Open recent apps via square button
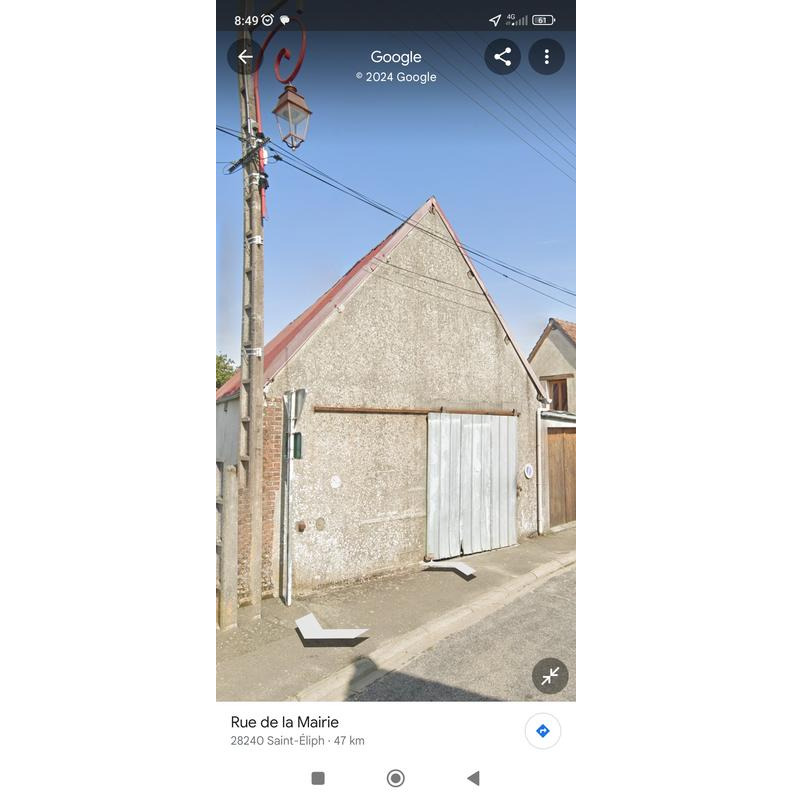The image size is (792, 792). click(x=318, y=778)
